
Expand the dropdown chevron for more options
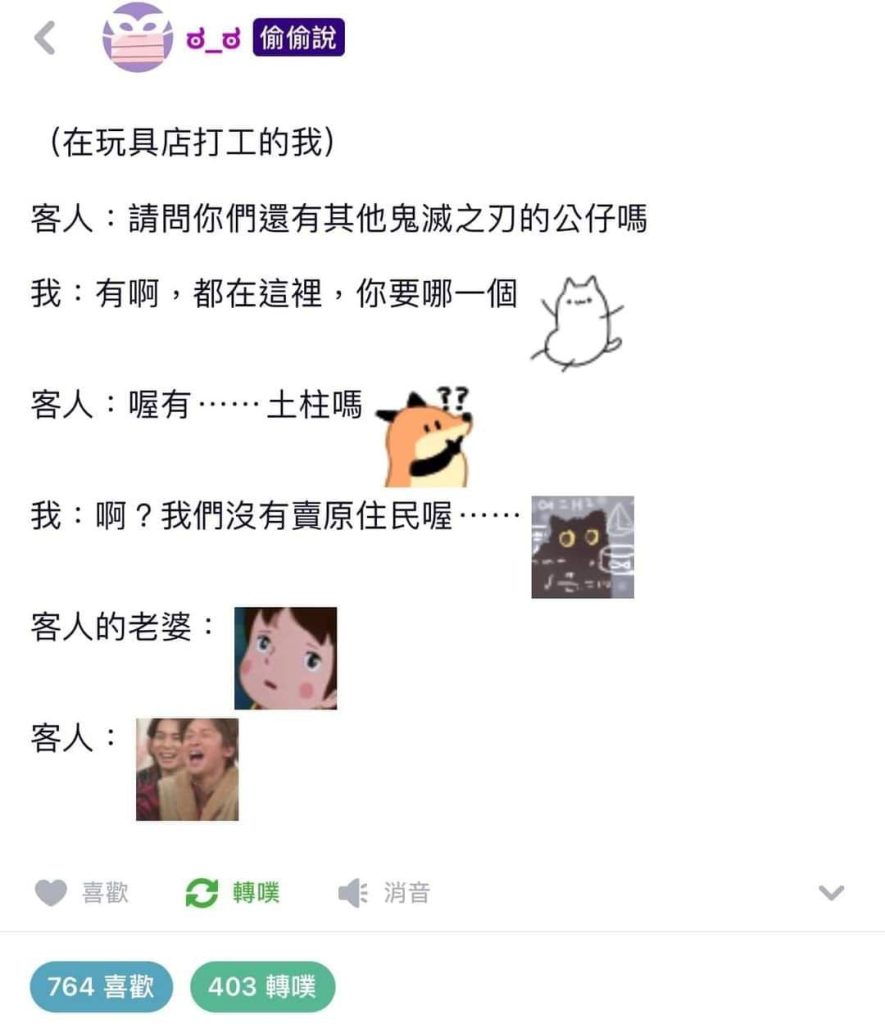click(831, 892)
